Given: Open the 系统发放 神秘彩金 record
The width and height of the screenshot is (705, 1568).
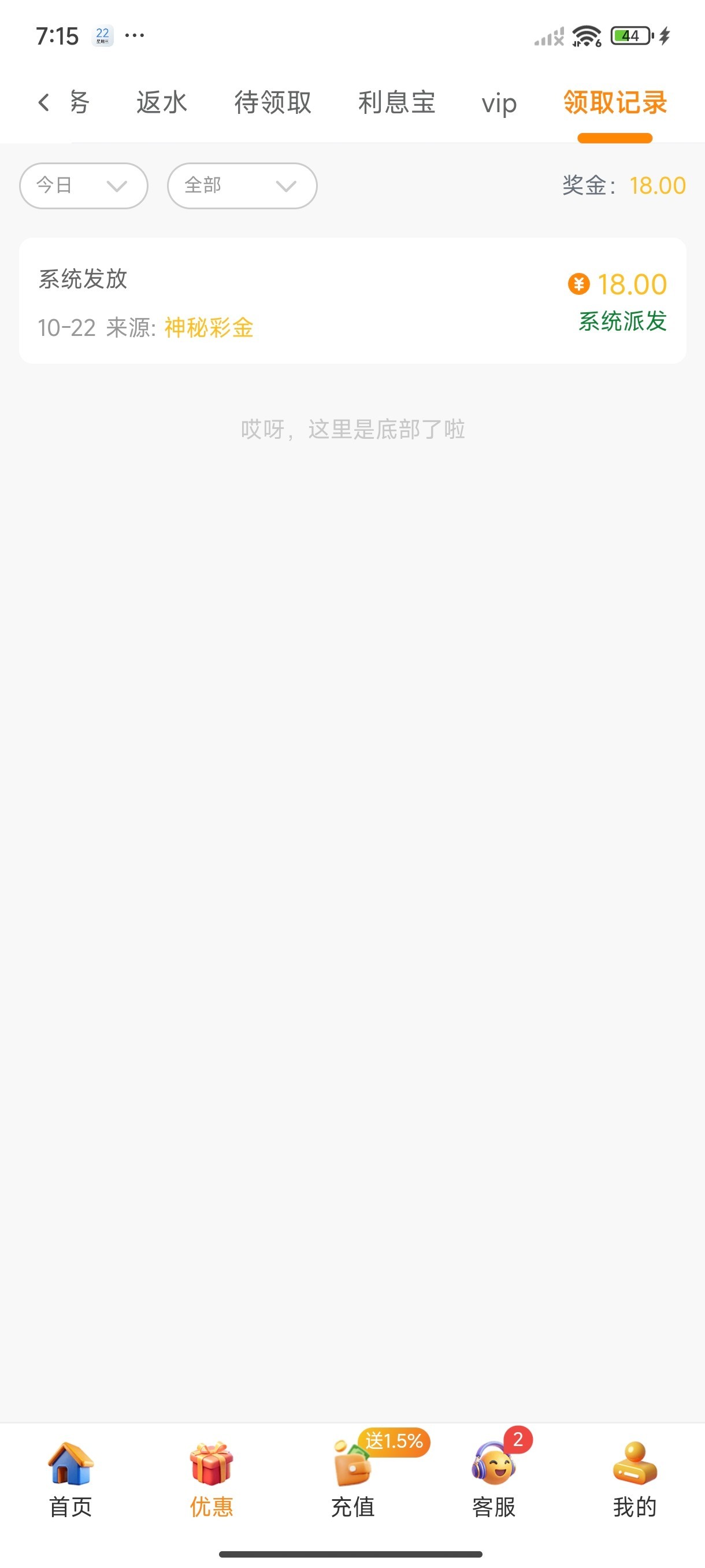Looking at the screenshot, I should tap(352, 301).
